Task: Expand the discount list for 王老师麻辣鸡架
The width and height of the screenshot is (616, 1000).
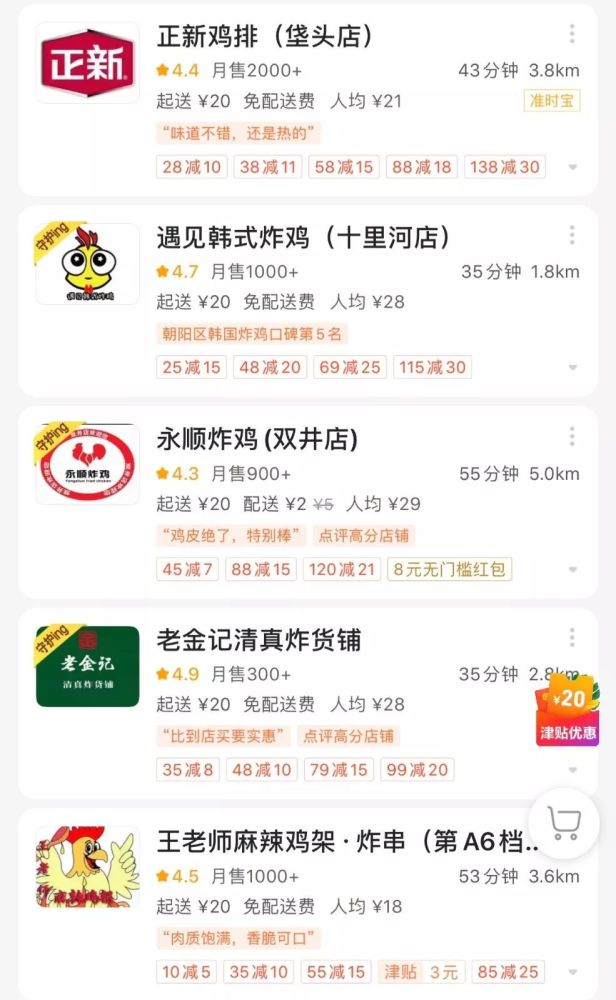Action: tap(573, 972)
